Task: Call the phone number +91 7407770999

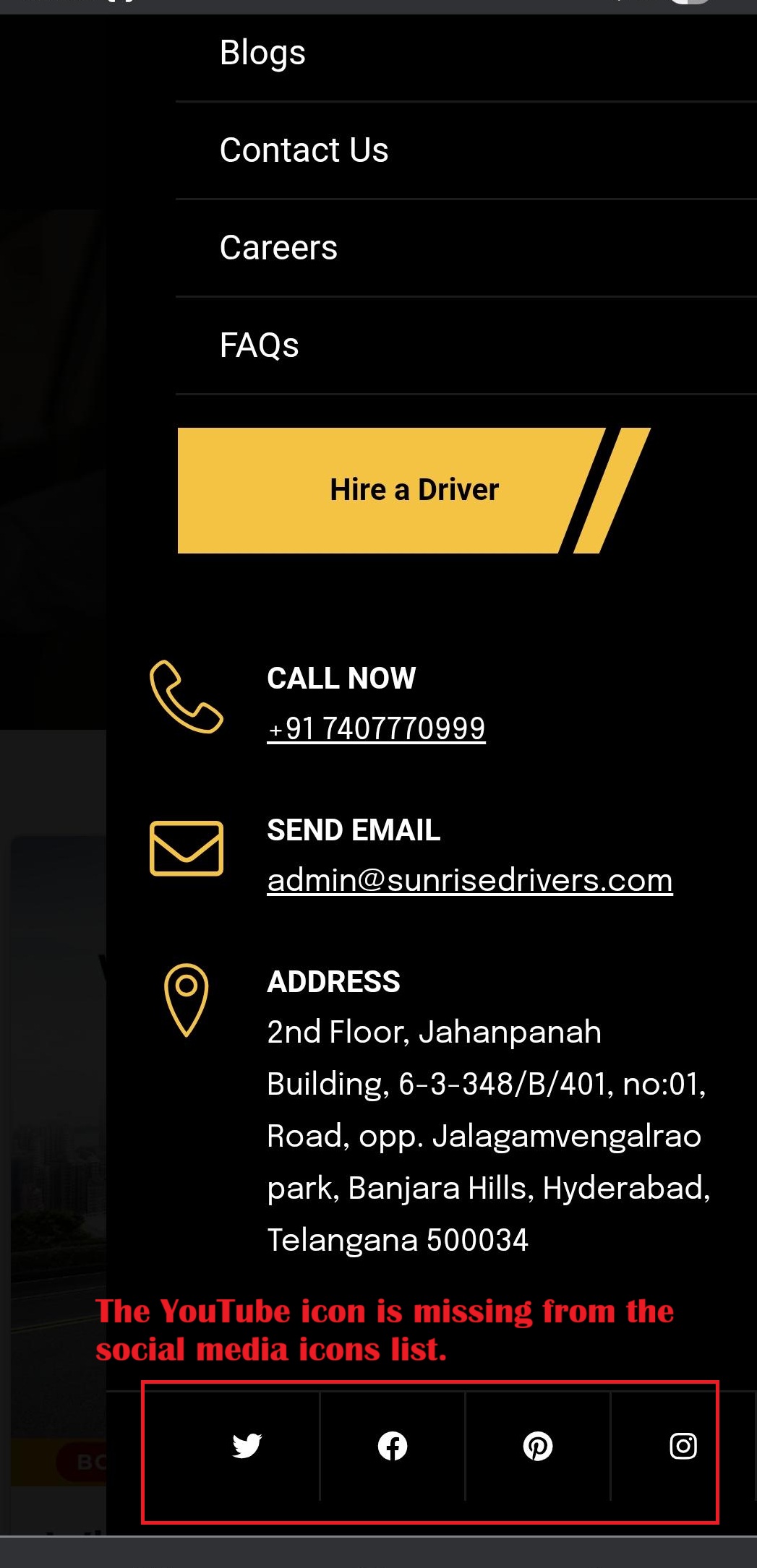Action: click(376, 728)
